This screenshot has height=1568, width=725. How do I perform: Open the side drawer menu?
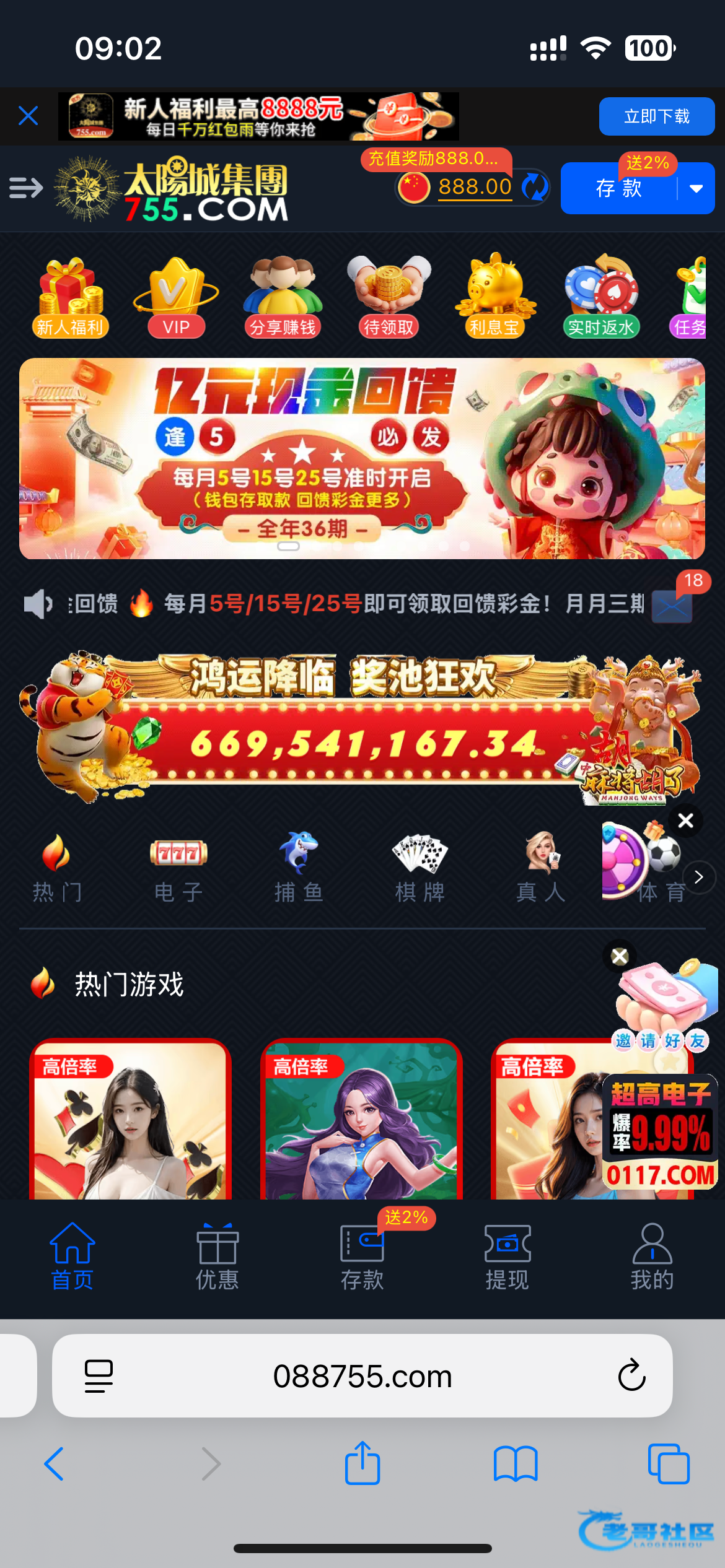[26, 188]
